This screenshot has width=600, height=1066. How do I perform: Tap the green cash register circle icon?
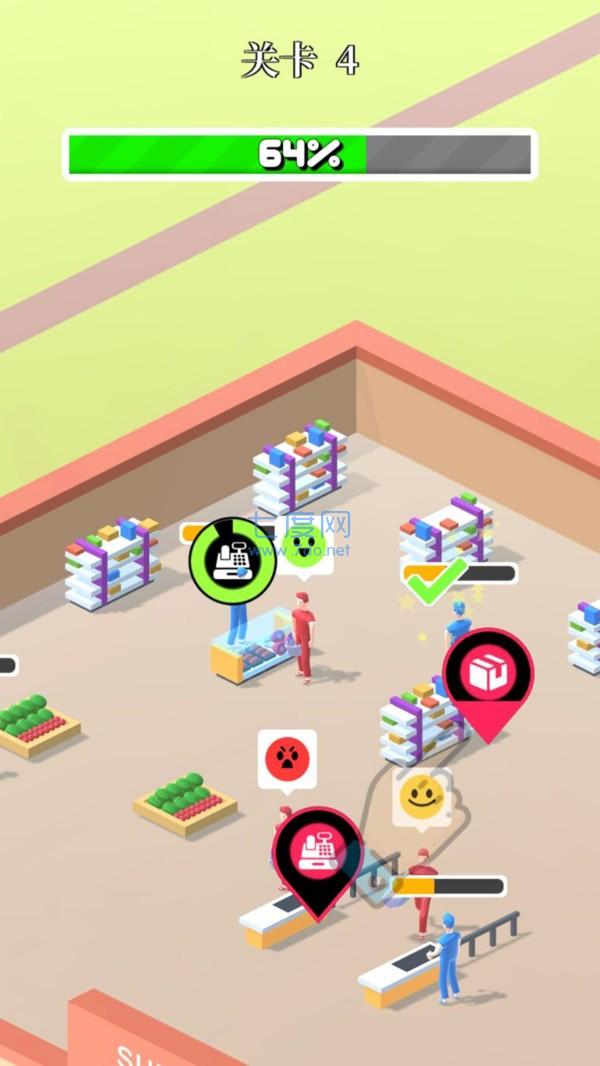point(233,561)
